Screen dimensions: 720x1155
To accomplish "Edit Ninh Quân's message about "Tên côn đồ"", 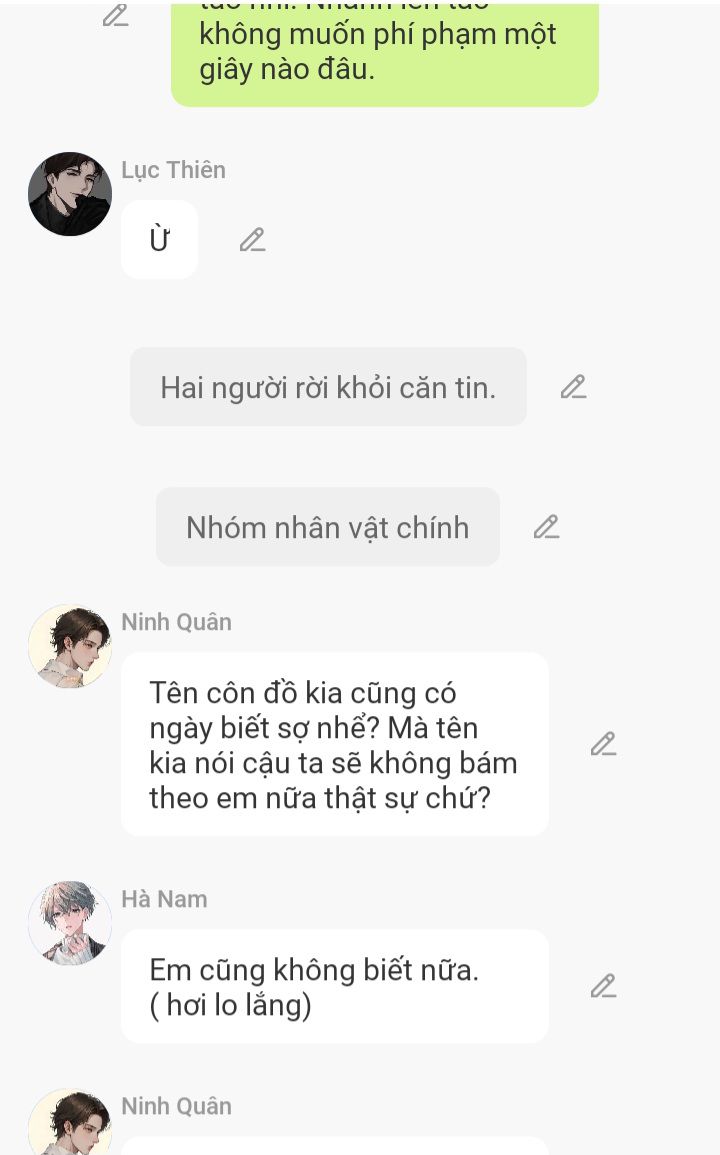I will click(603, 744).
